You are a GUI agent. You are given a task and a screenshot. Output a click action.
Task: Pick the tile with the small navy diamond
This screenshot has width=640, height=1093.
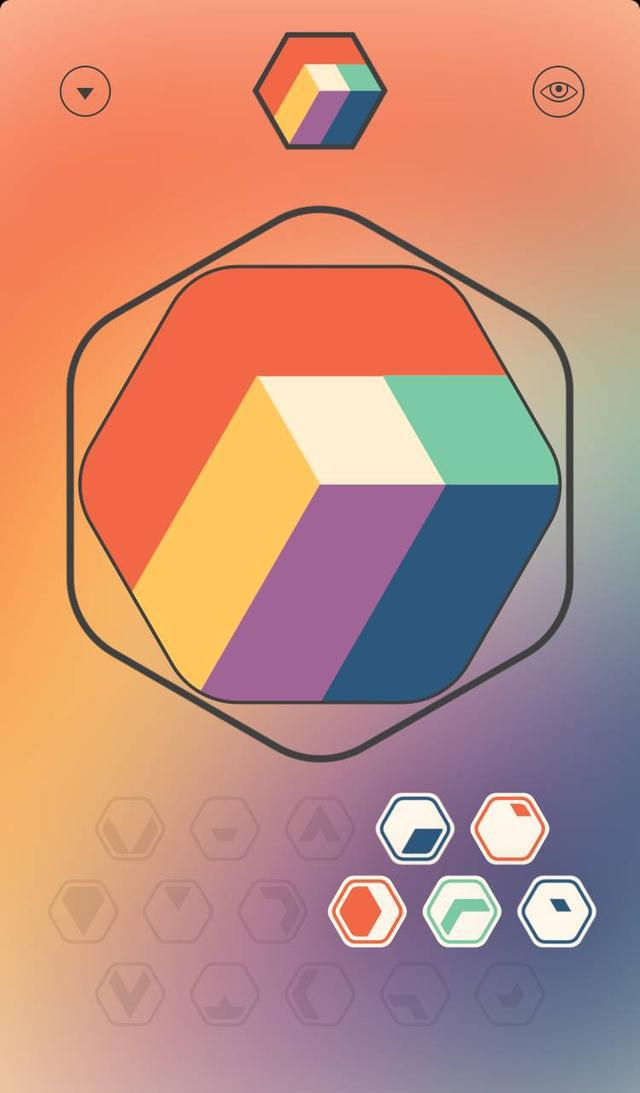(557, 911)
